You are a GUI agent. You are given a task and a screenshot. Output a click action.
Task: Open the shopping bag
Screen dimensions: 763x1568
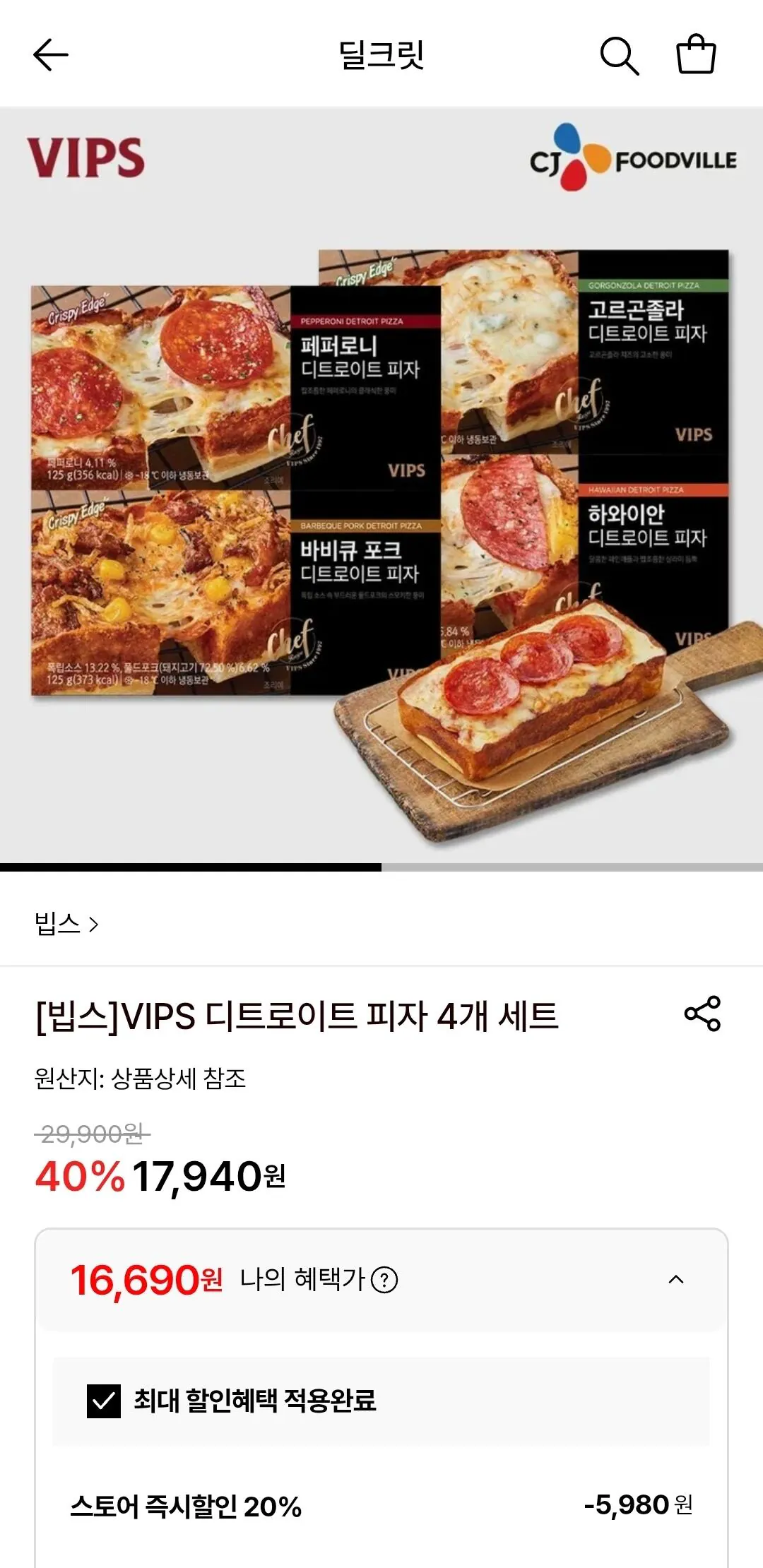click(696, 53)
